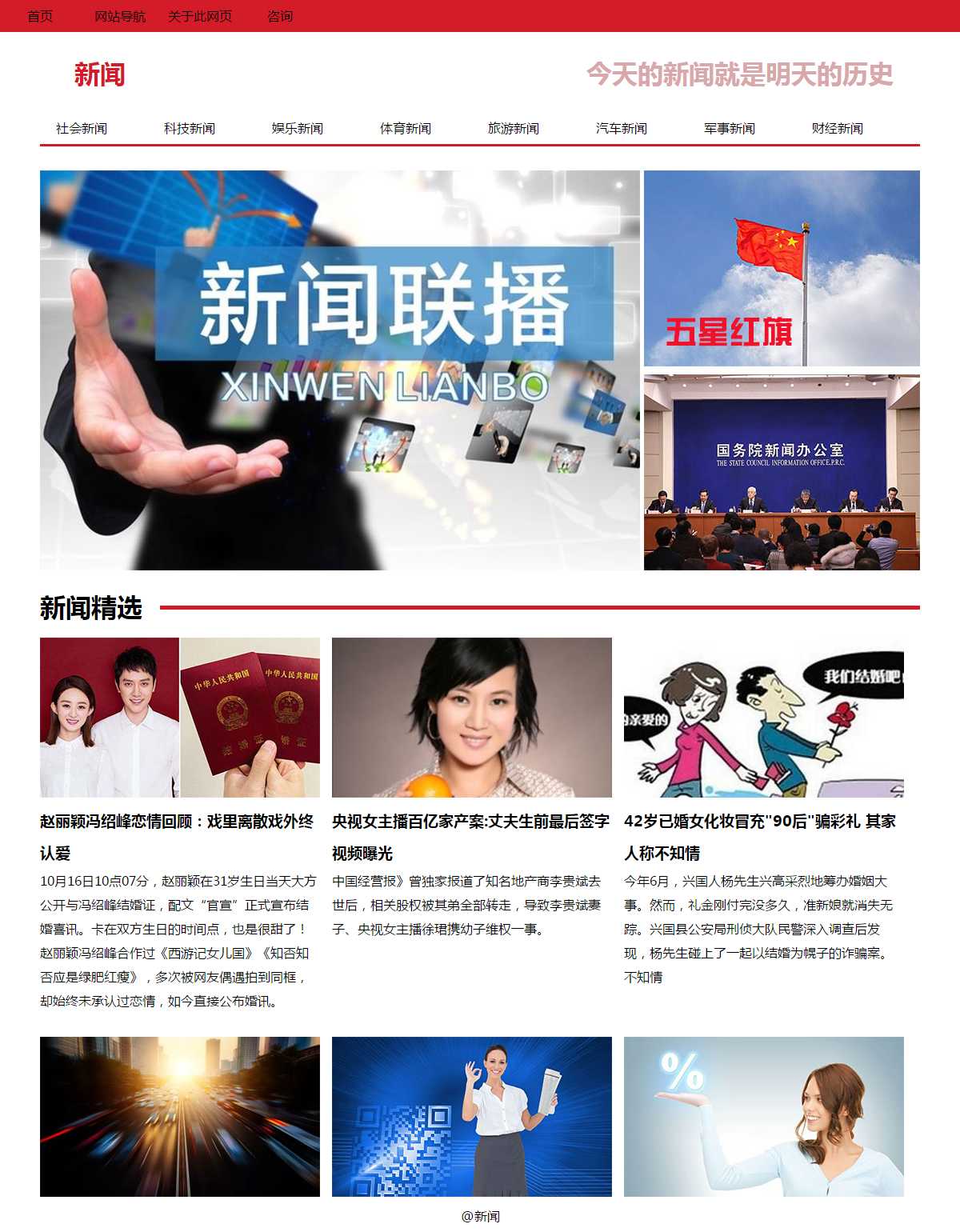View the 国务院新闻办公室 picture tile
This screenshot has height=1232, width=960.
(x=782, y=472)
